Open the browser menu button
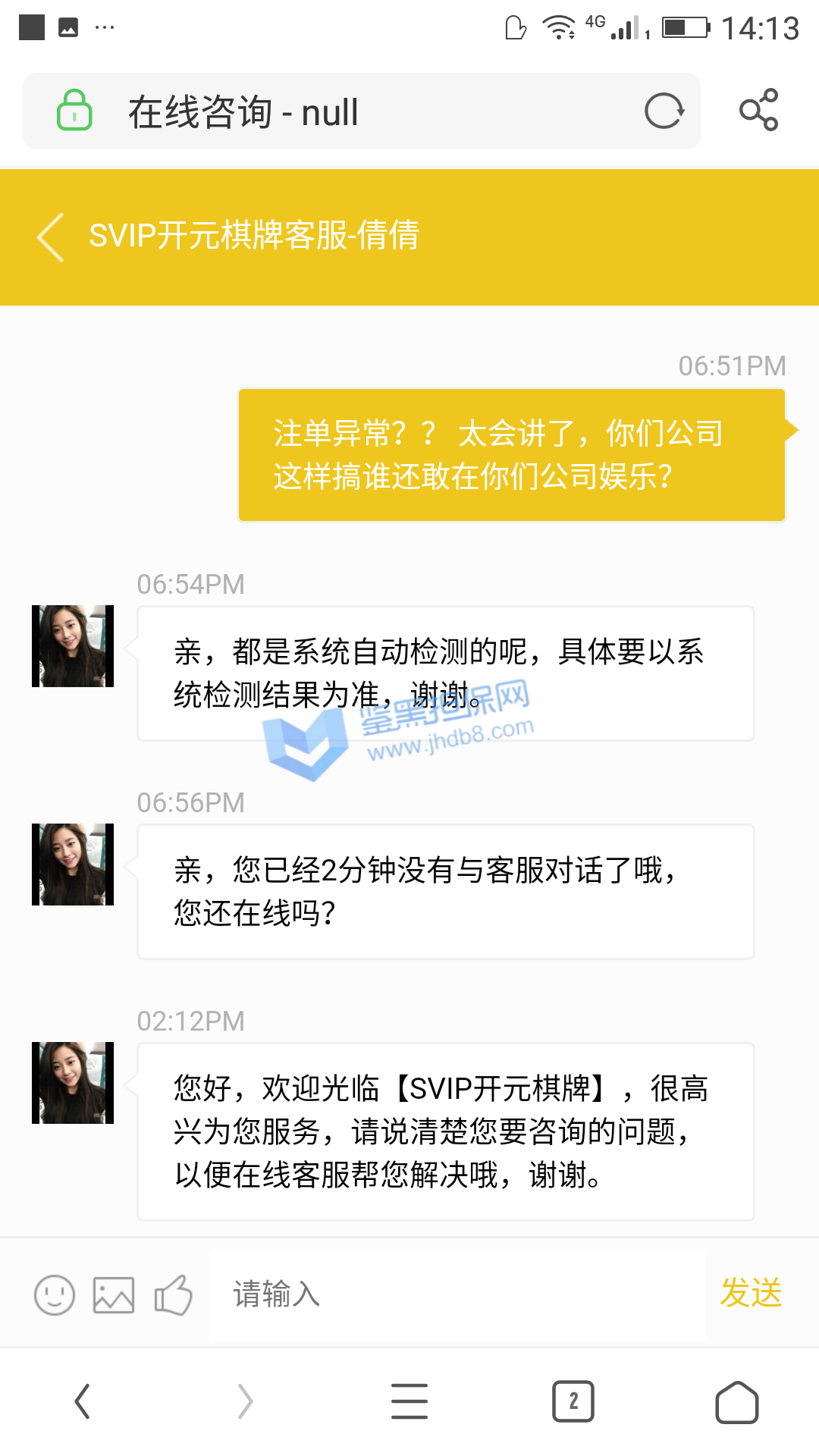The height and width of the screenshot is (1456, 819). tap(409, 1401)
